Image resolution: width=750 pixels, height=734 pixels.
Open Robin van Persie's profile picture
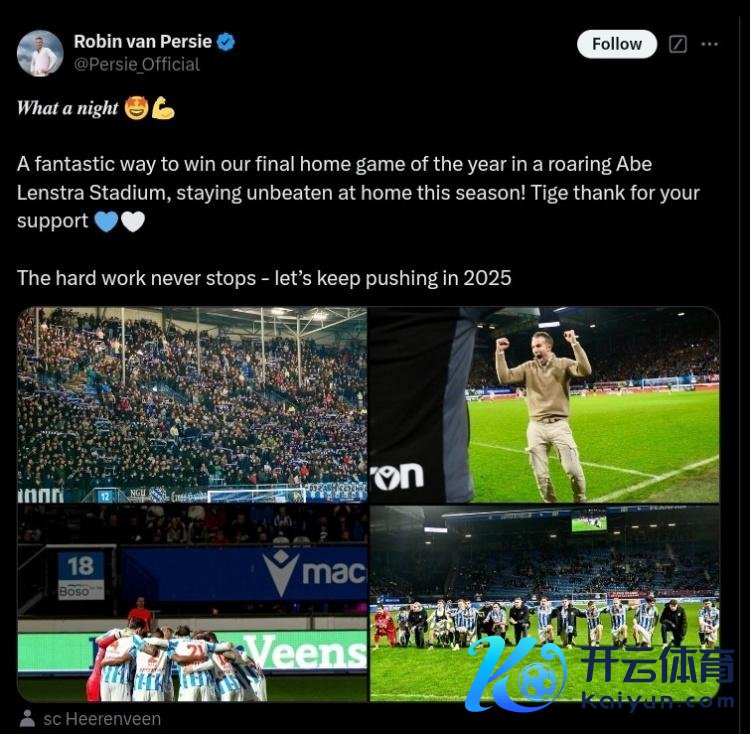(x=40, y=53)
